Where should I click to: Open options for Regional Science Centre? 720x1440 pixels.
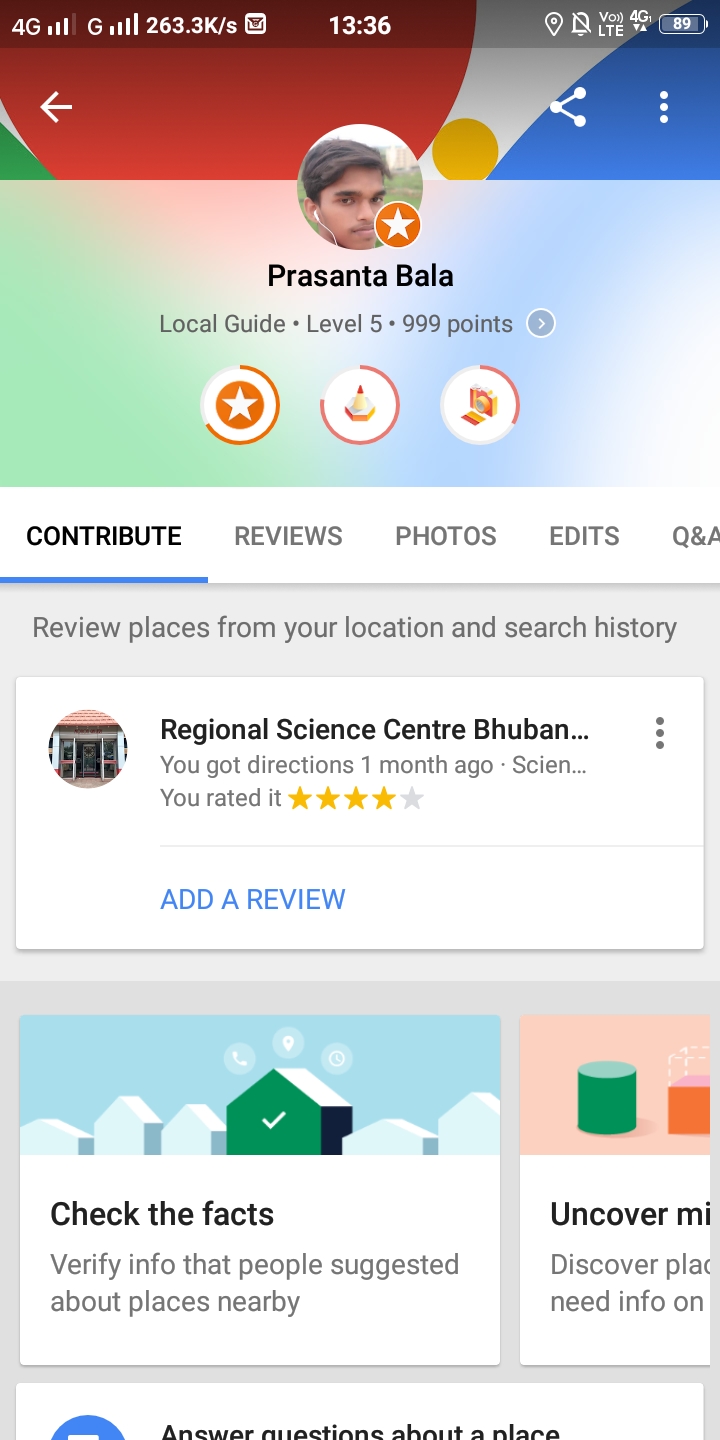coord(659,733)
